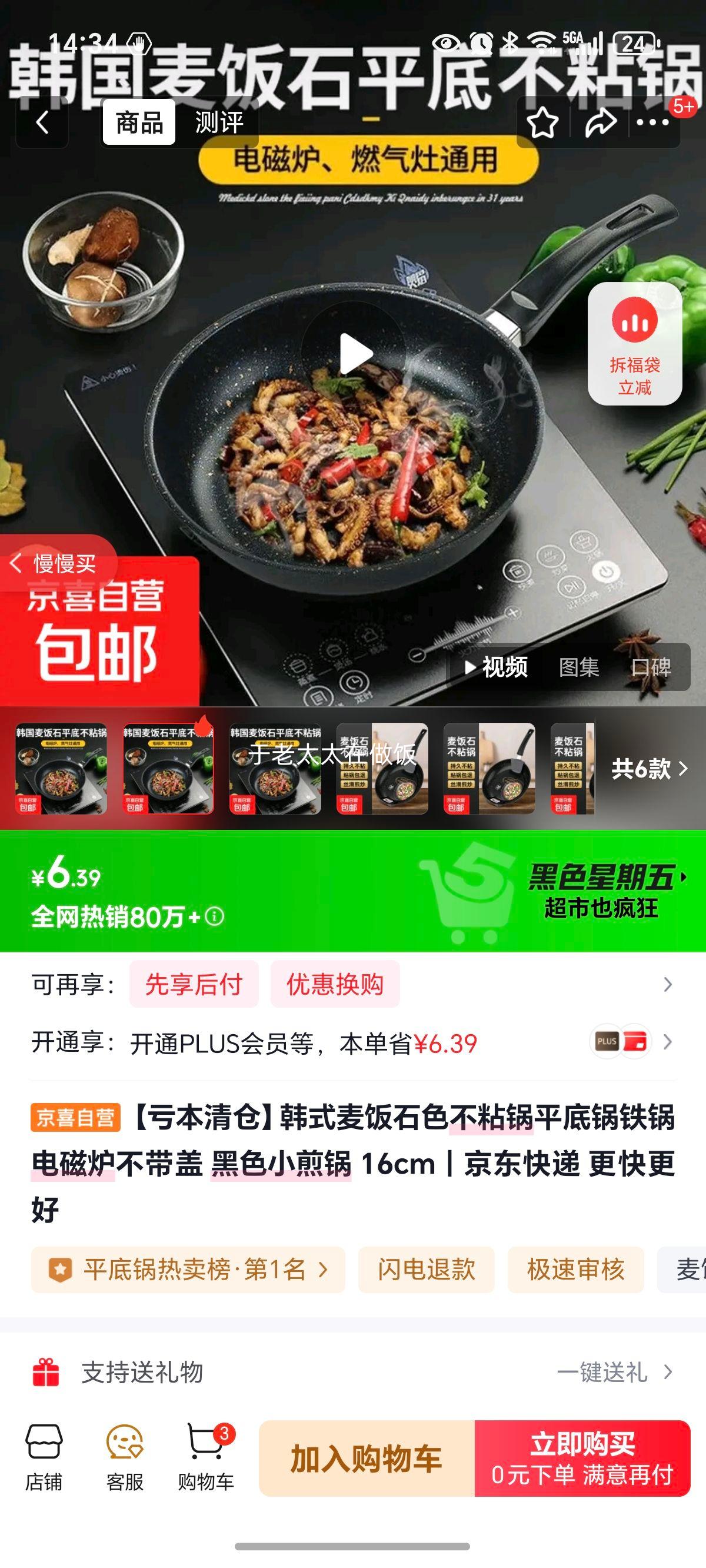Switch to the 测评 tab
Image resolution: width=706 pixels, height=1568 pixels.
click(x=217, y=124)
